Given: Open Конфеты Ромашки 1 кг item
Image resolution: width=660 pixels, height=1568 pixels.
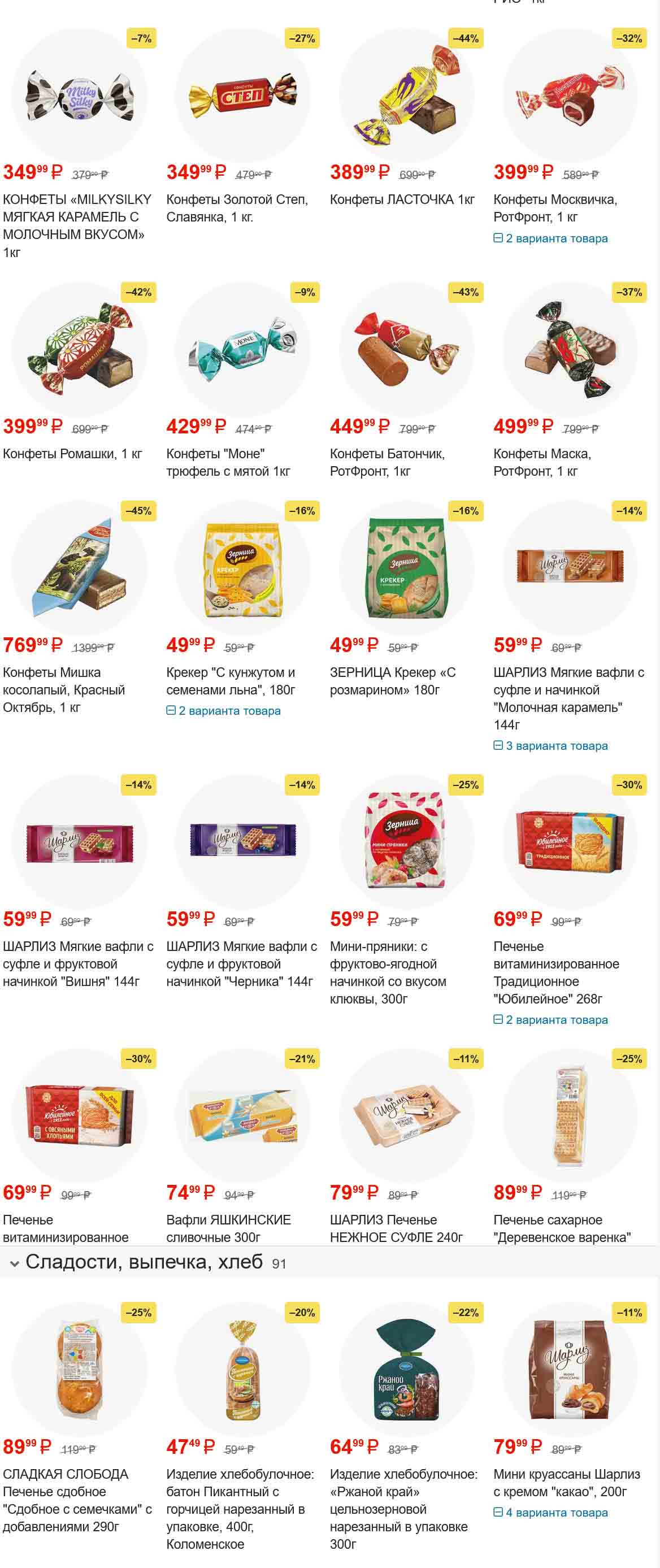Looking at the screenshot, I should tap(72, 454).
